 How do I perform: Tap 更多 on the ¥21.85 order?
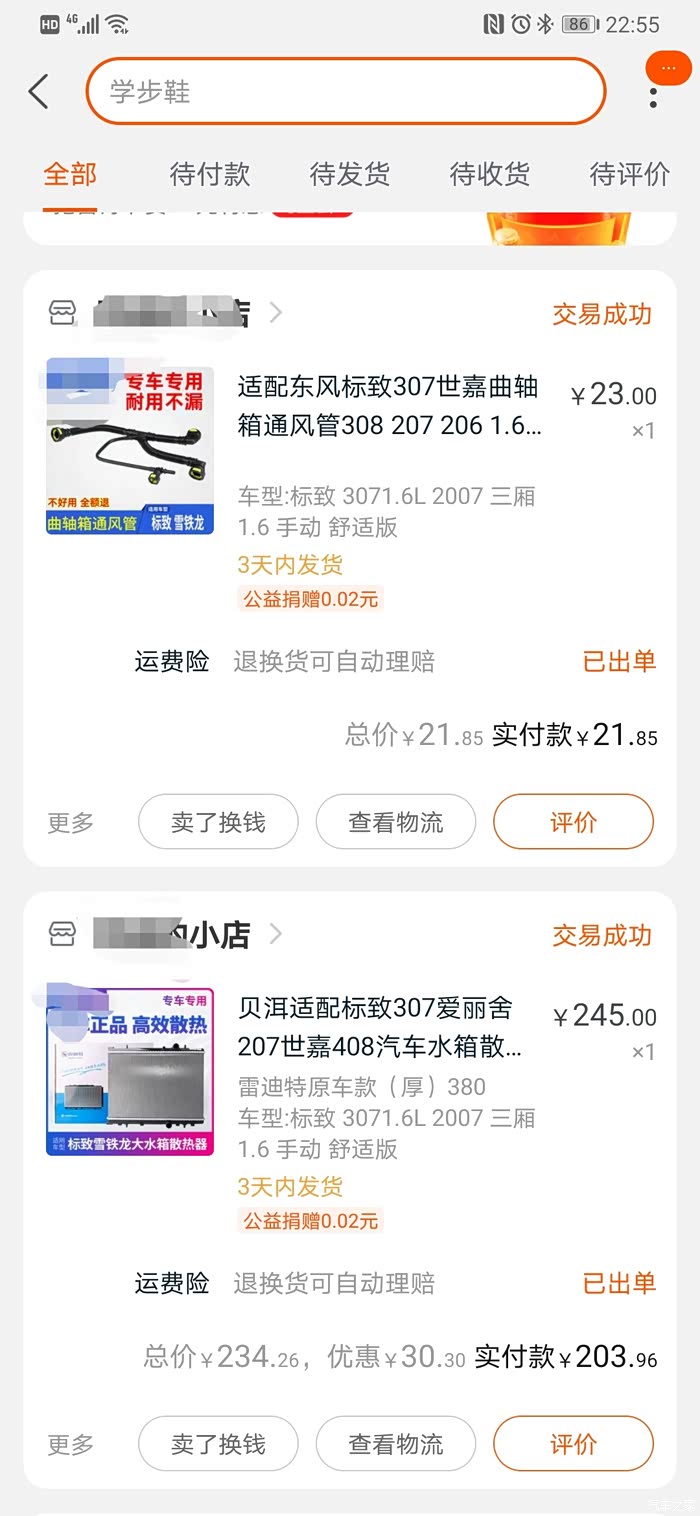pos(71,823)
